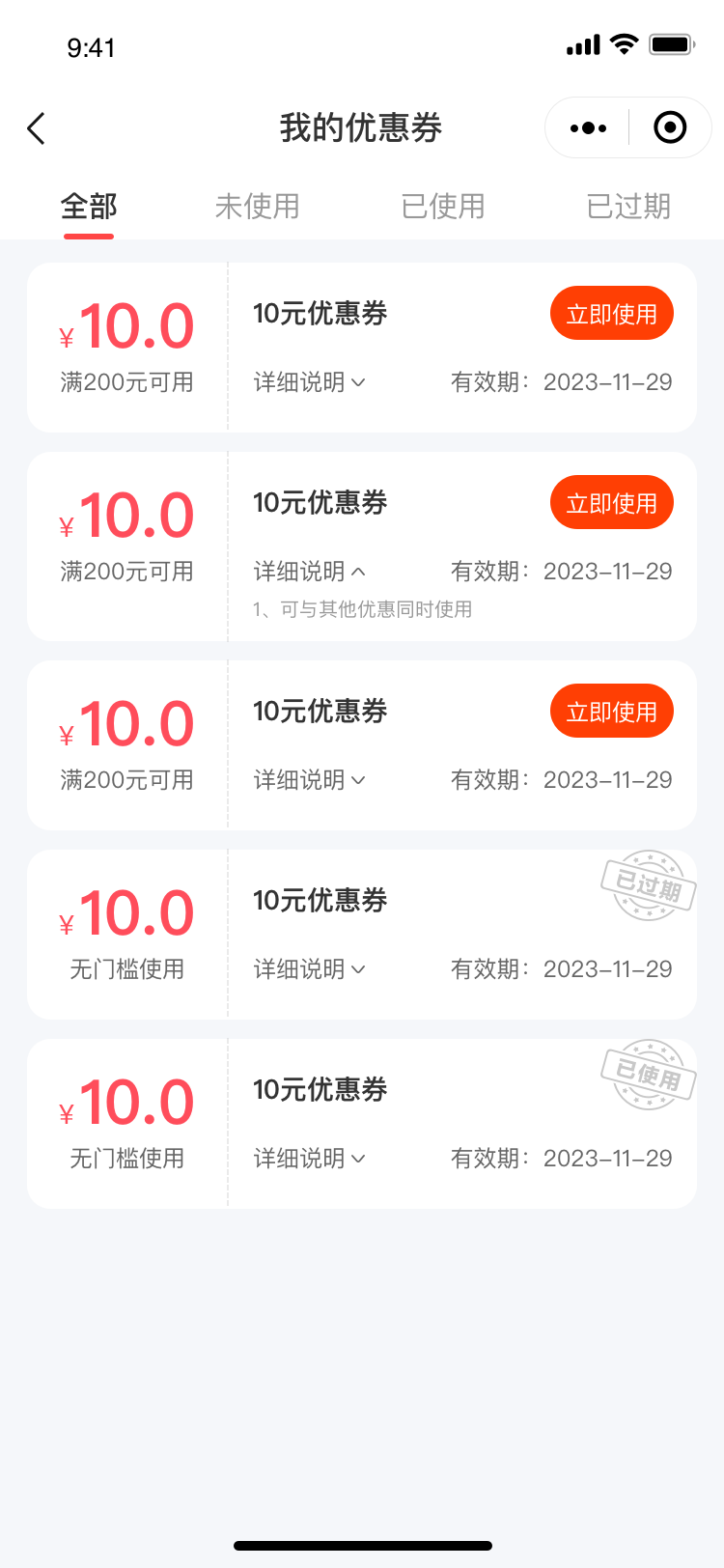Switch to the 未使用 tab
Screen dimensions: 724x1568
coord(257,207)
